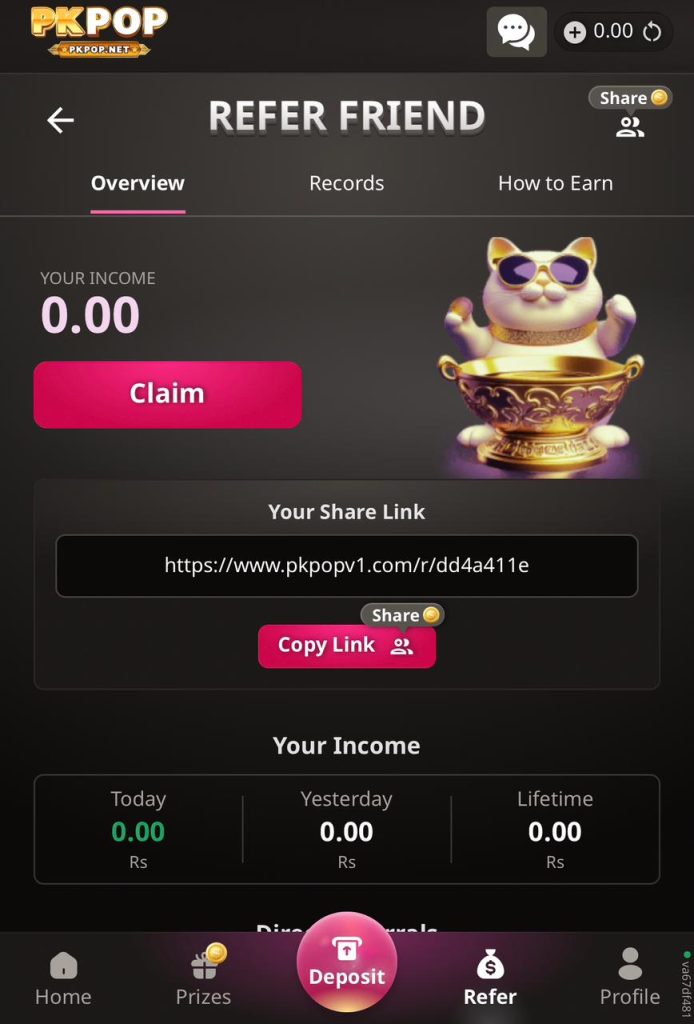
Task: Claim your referral income
Action: point(167,394)
